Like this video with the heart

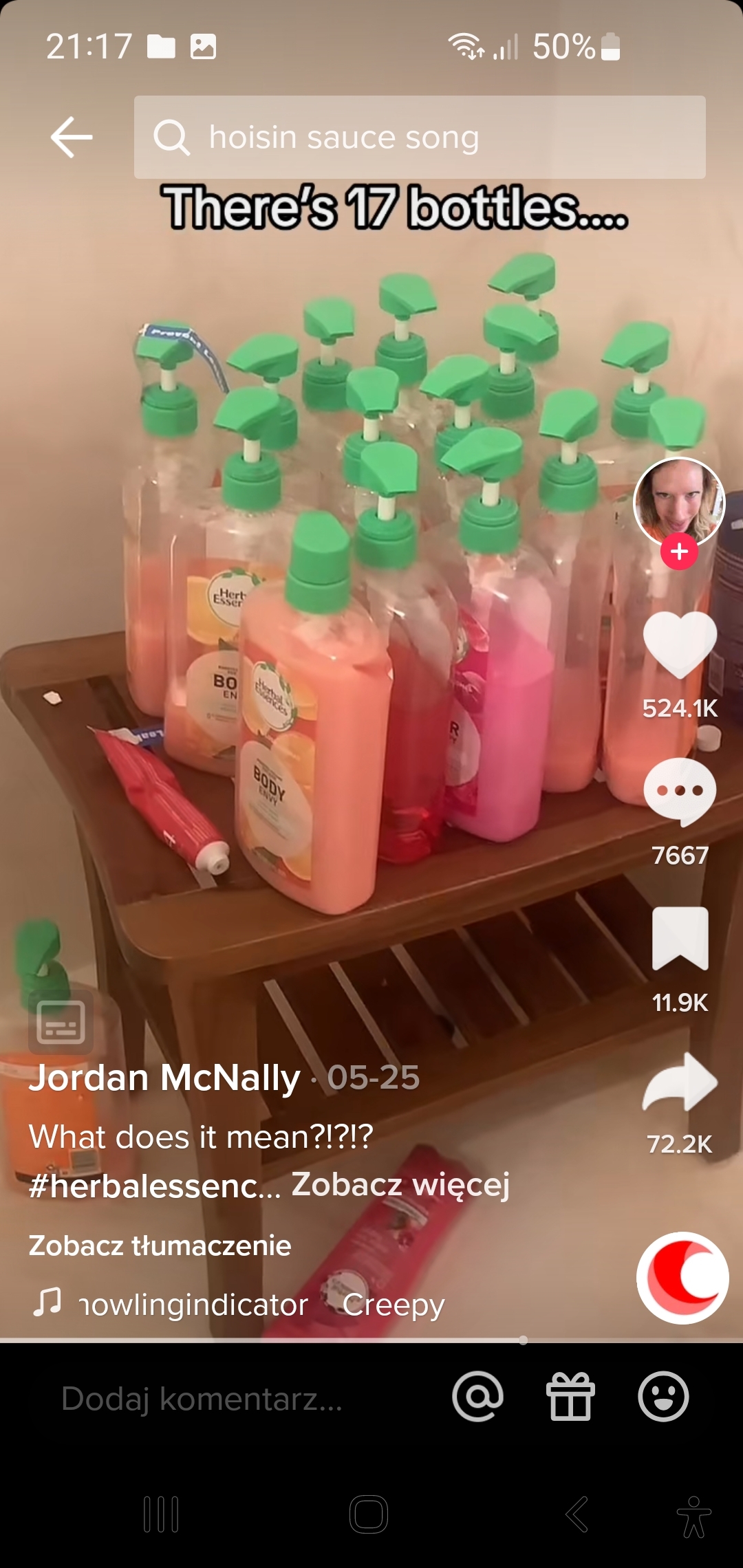point(680,644)
